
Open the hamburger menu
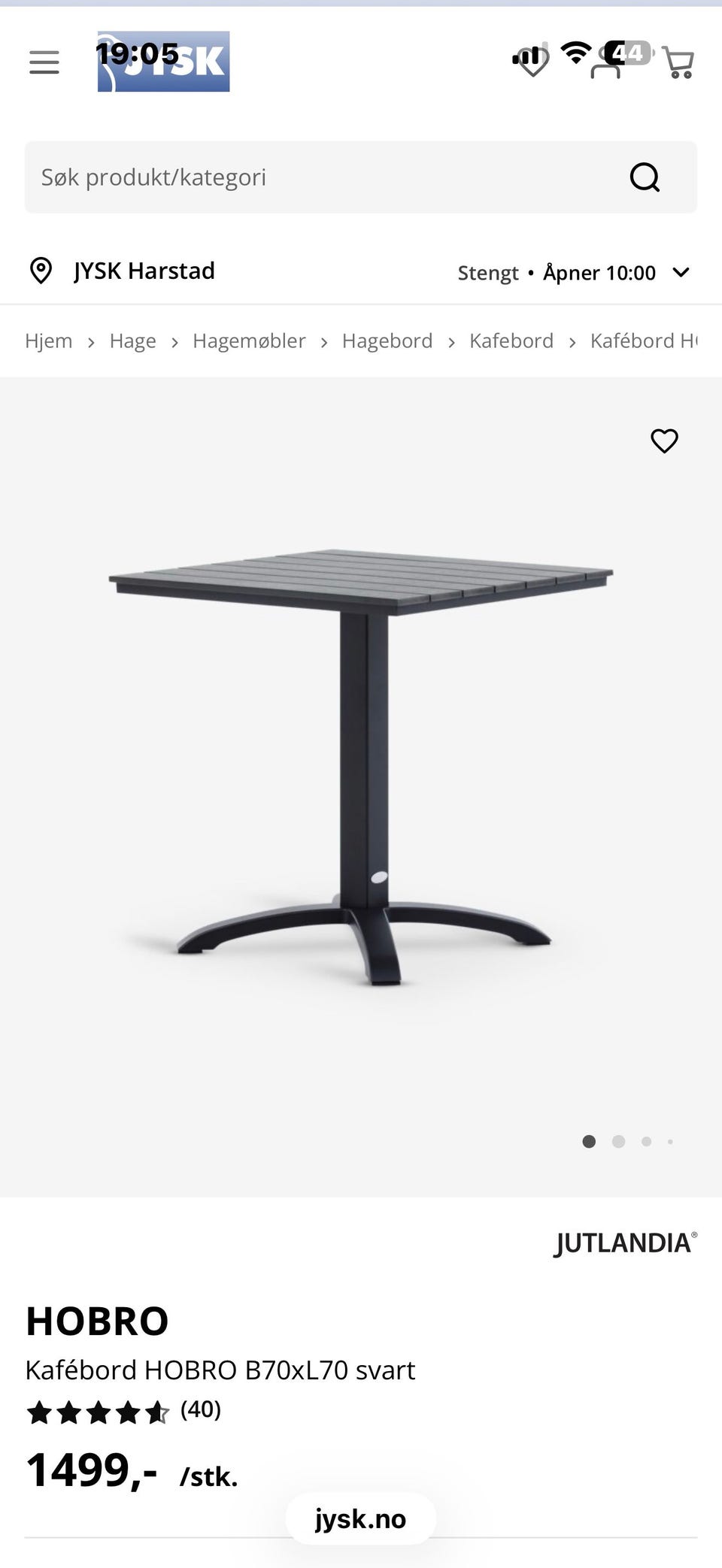44,62
